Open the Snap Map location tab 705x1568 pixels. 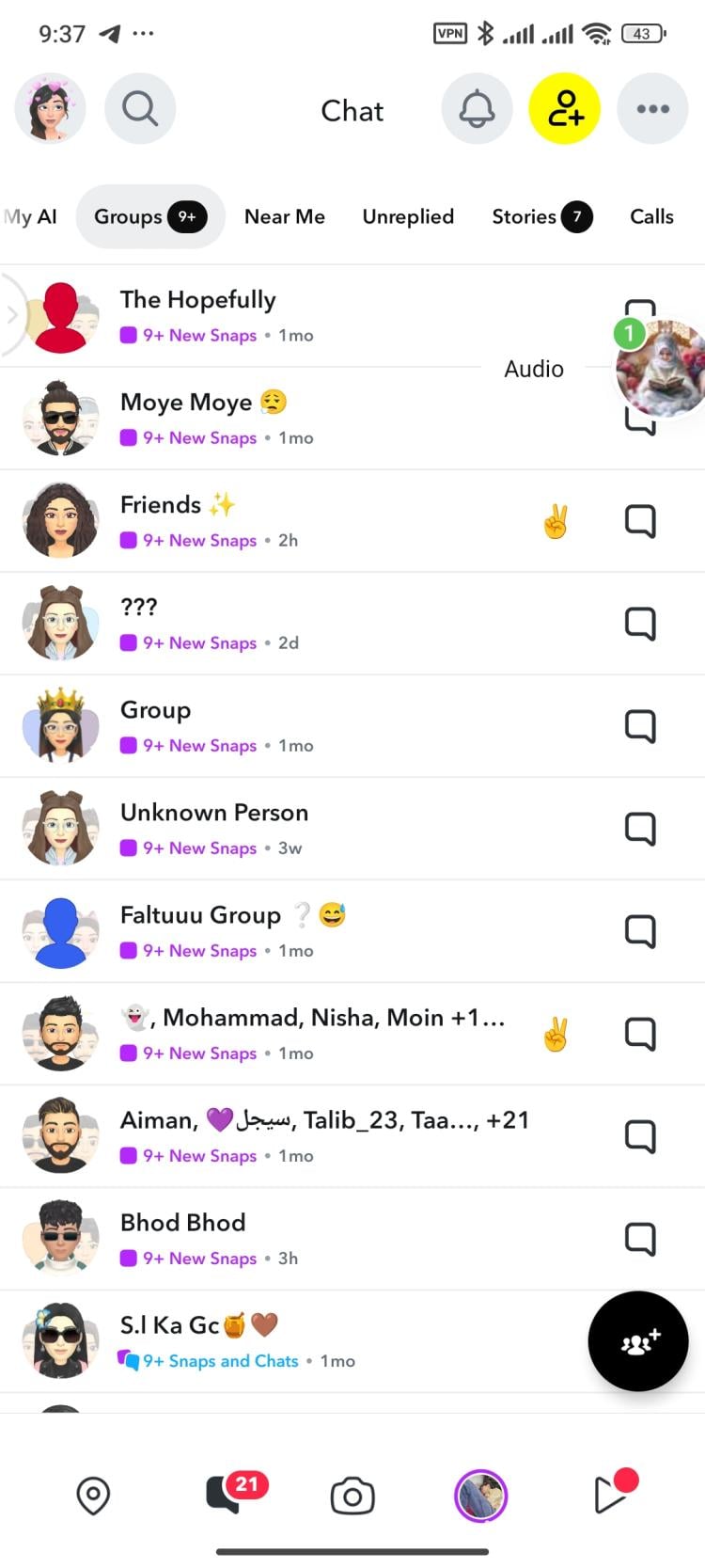point(93,1496)
